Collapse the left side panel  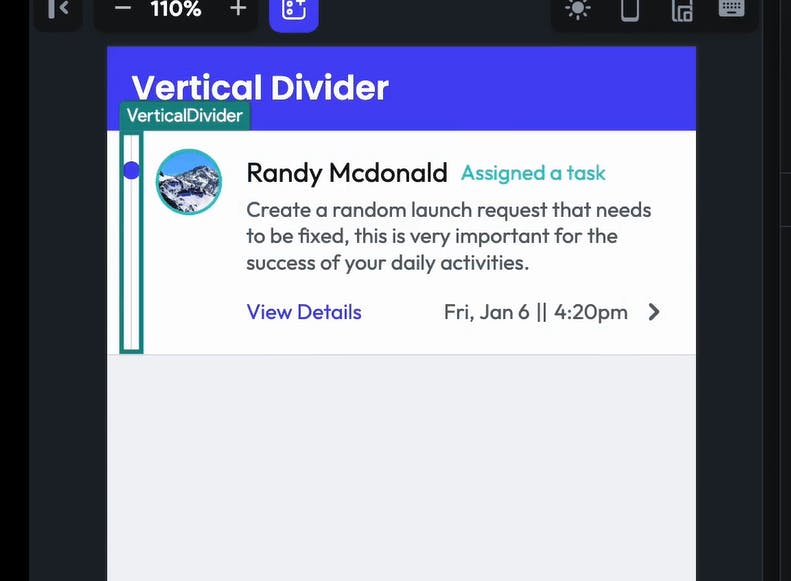58,10
